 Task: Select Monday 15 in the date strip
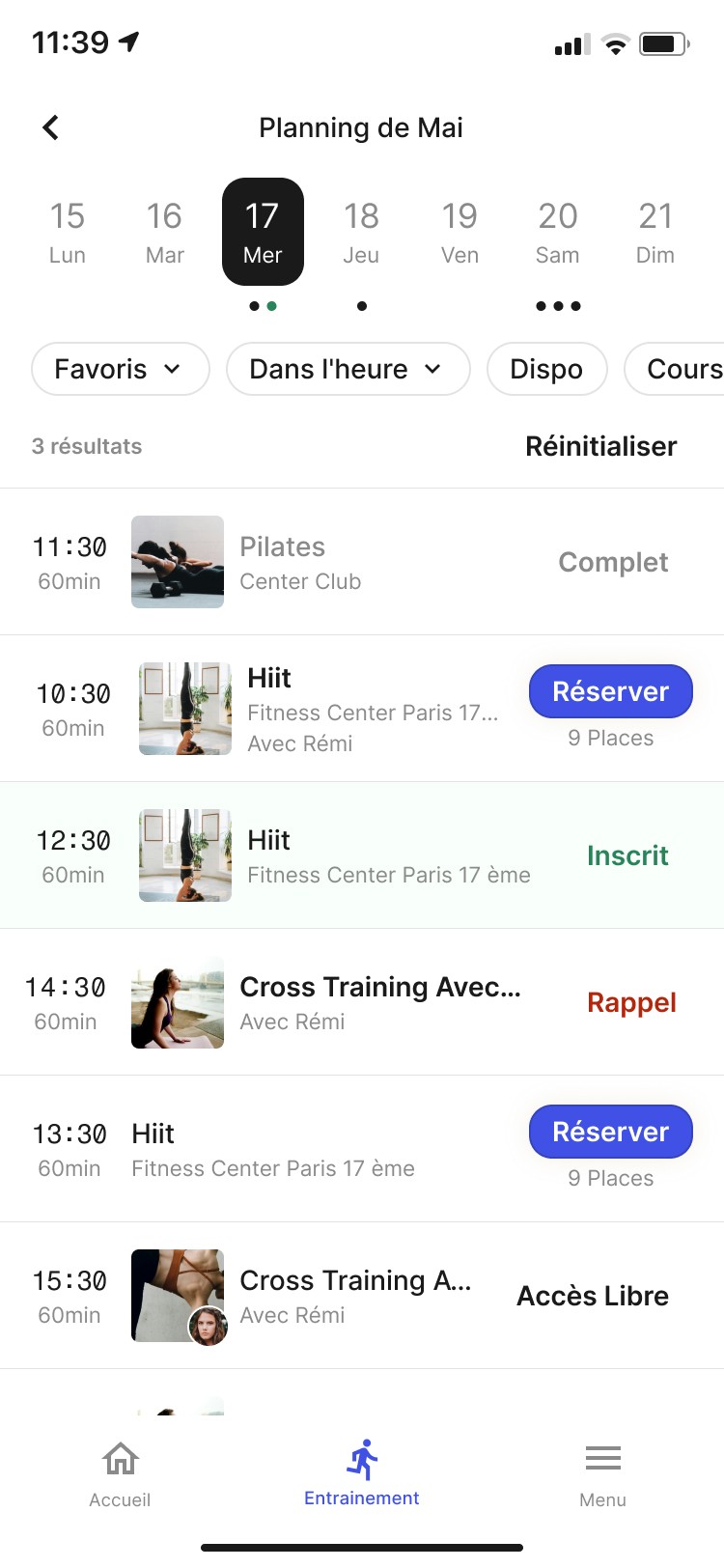click(68, 233)
